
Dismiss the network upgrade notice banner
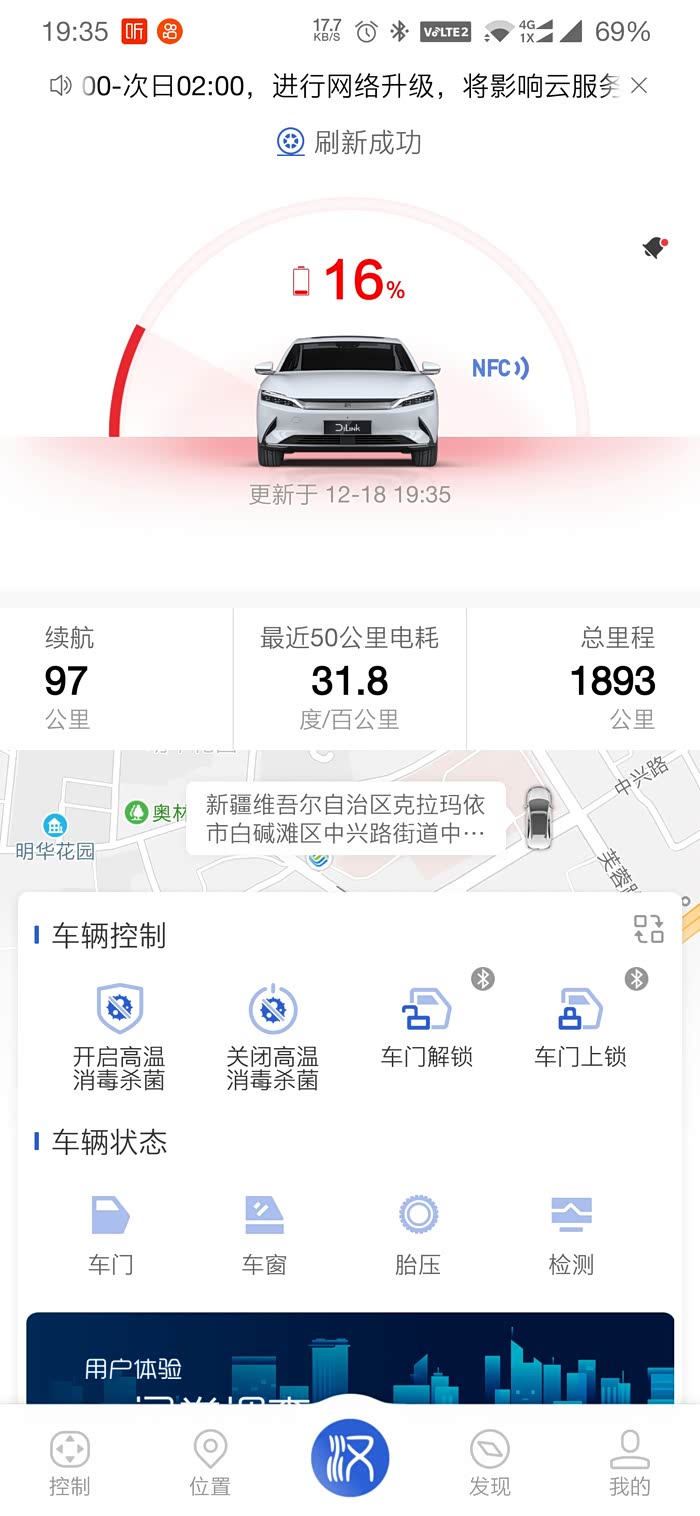[639, 87]
